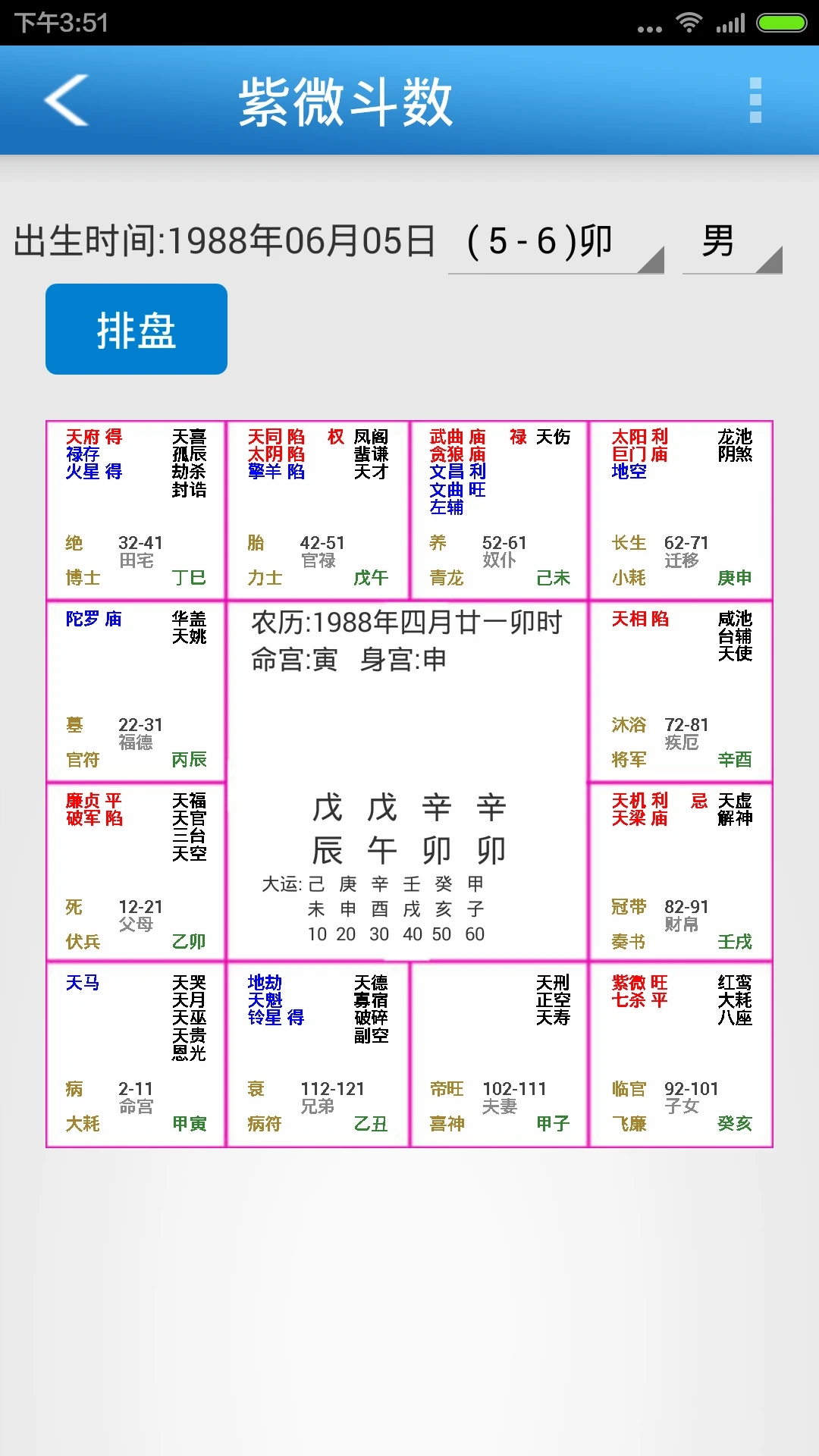
Task: Tap the 排盘 button to generate chart
Action: click(x=136, y=329)
